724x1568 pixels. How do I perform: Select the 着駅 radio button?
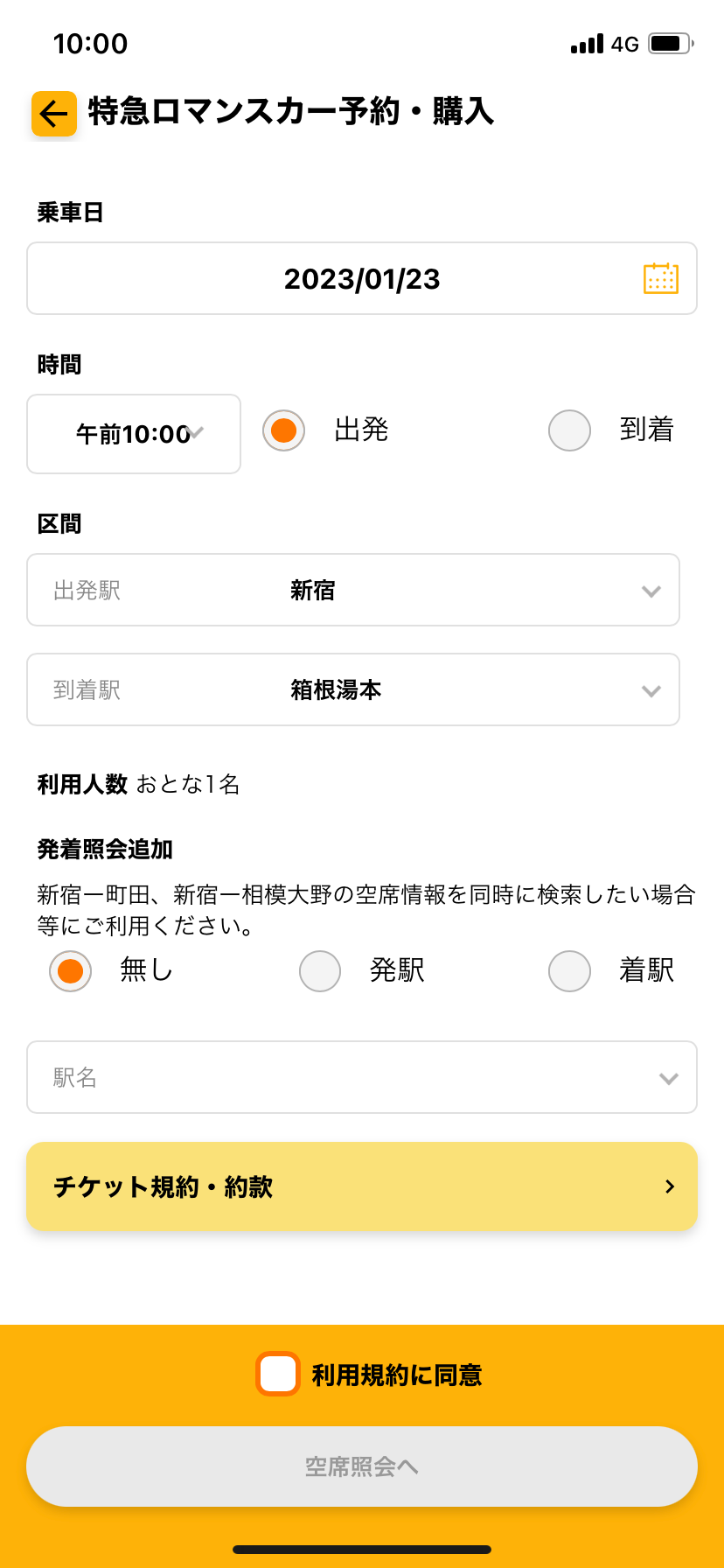569,971
